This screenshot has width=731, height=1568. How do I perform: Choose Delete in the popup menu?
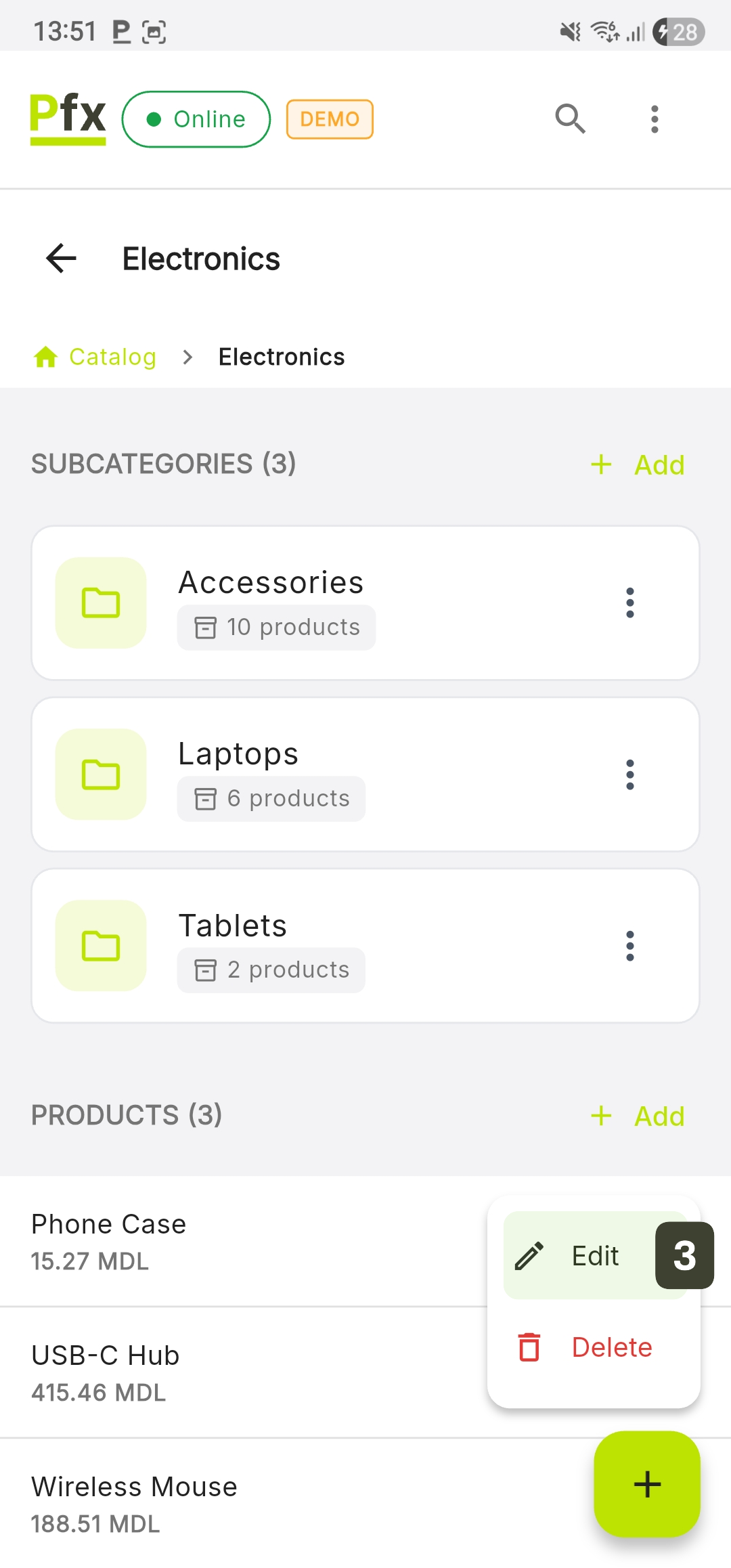tap(593, 1347)
